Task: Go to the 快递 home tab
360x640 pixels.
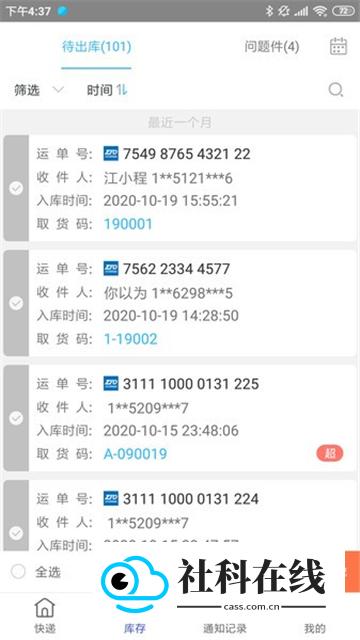Action: coord(45,616)
